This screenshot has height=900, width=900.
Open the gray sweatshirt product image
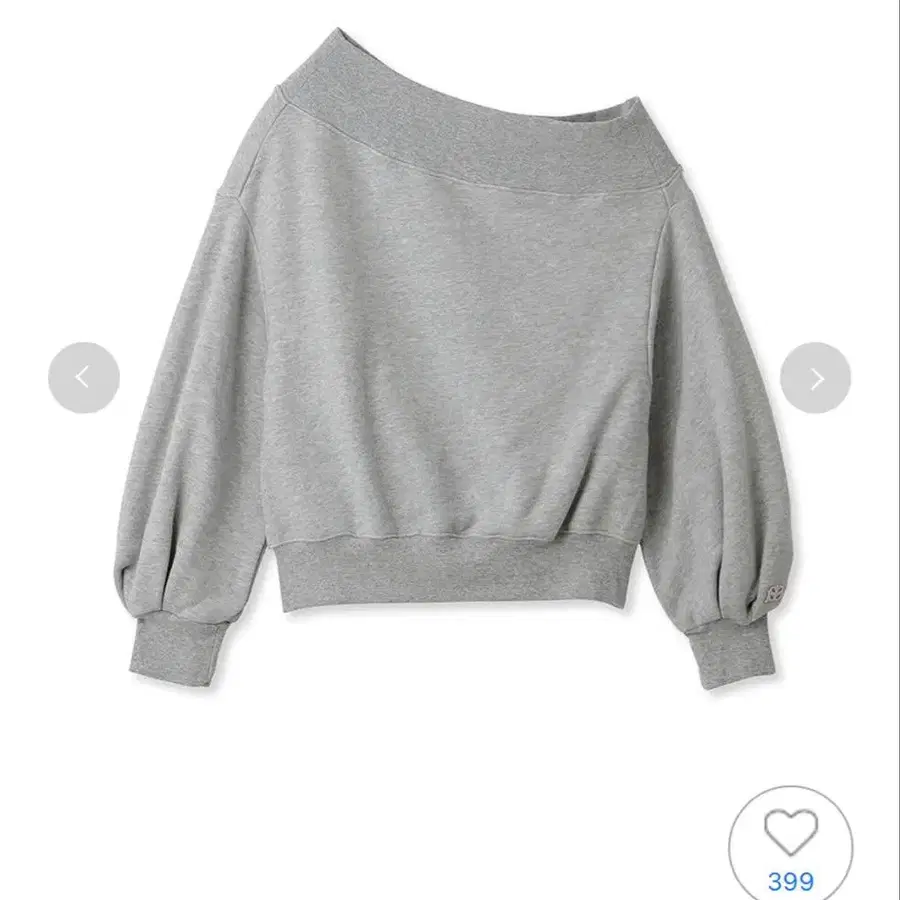click(450, 359)
